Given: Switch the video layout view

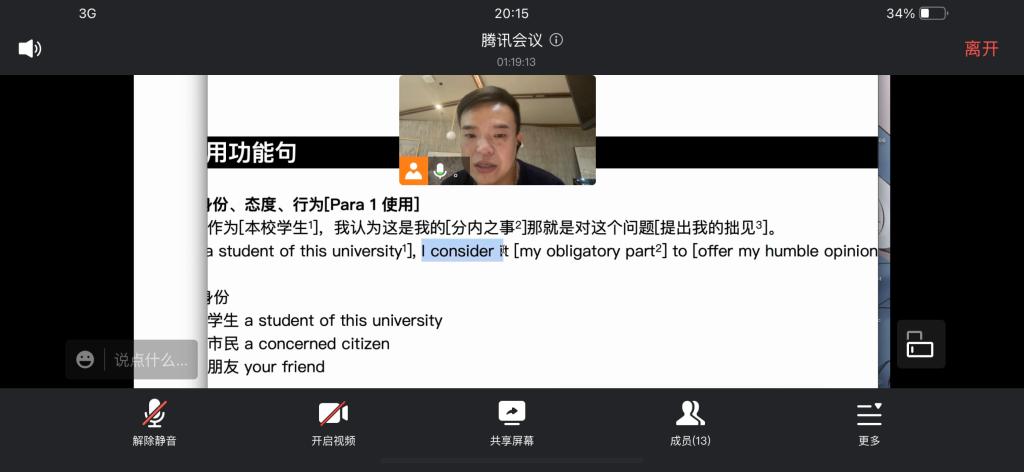Looking at the screenshot, I should tap(920, 345).
